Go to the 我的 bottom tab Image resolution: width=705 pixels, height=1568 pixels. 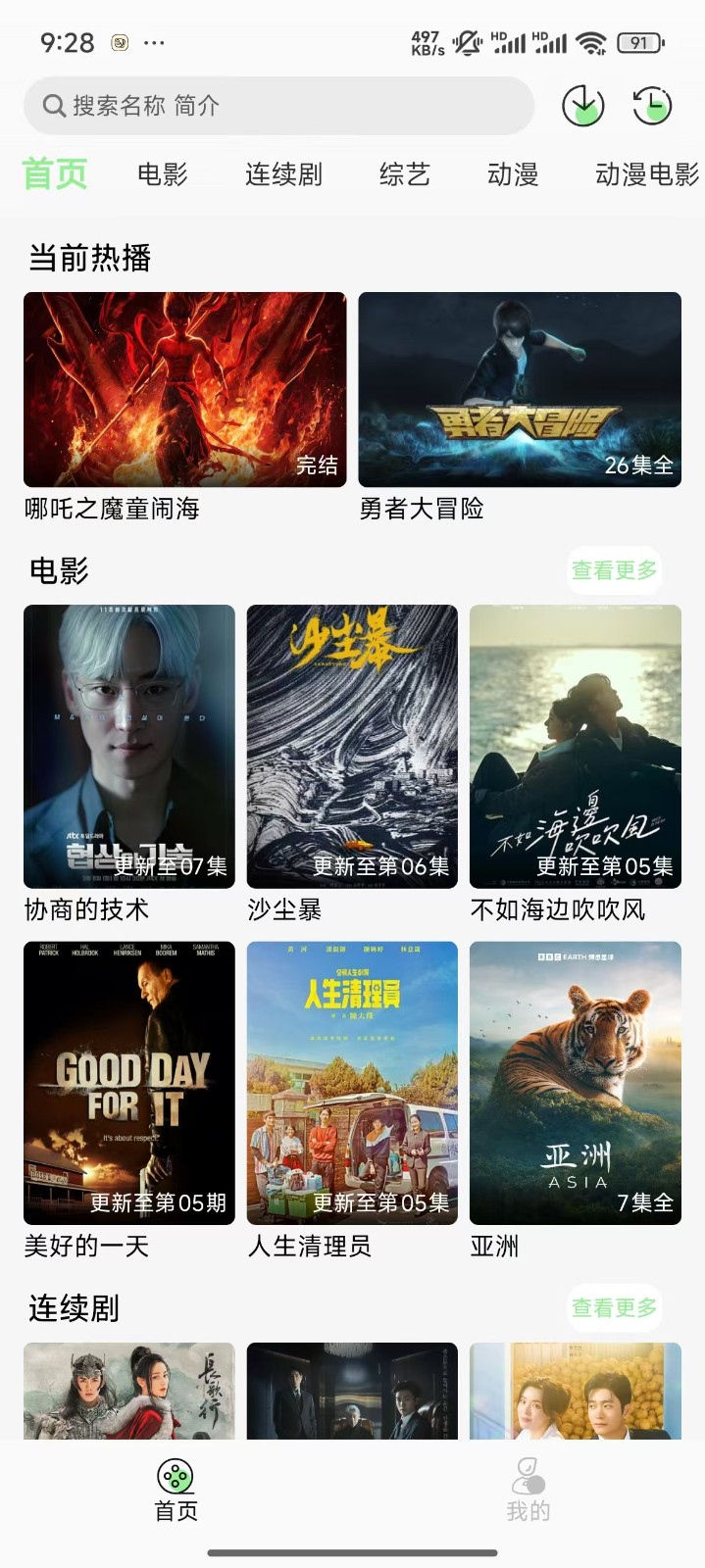529,1490
